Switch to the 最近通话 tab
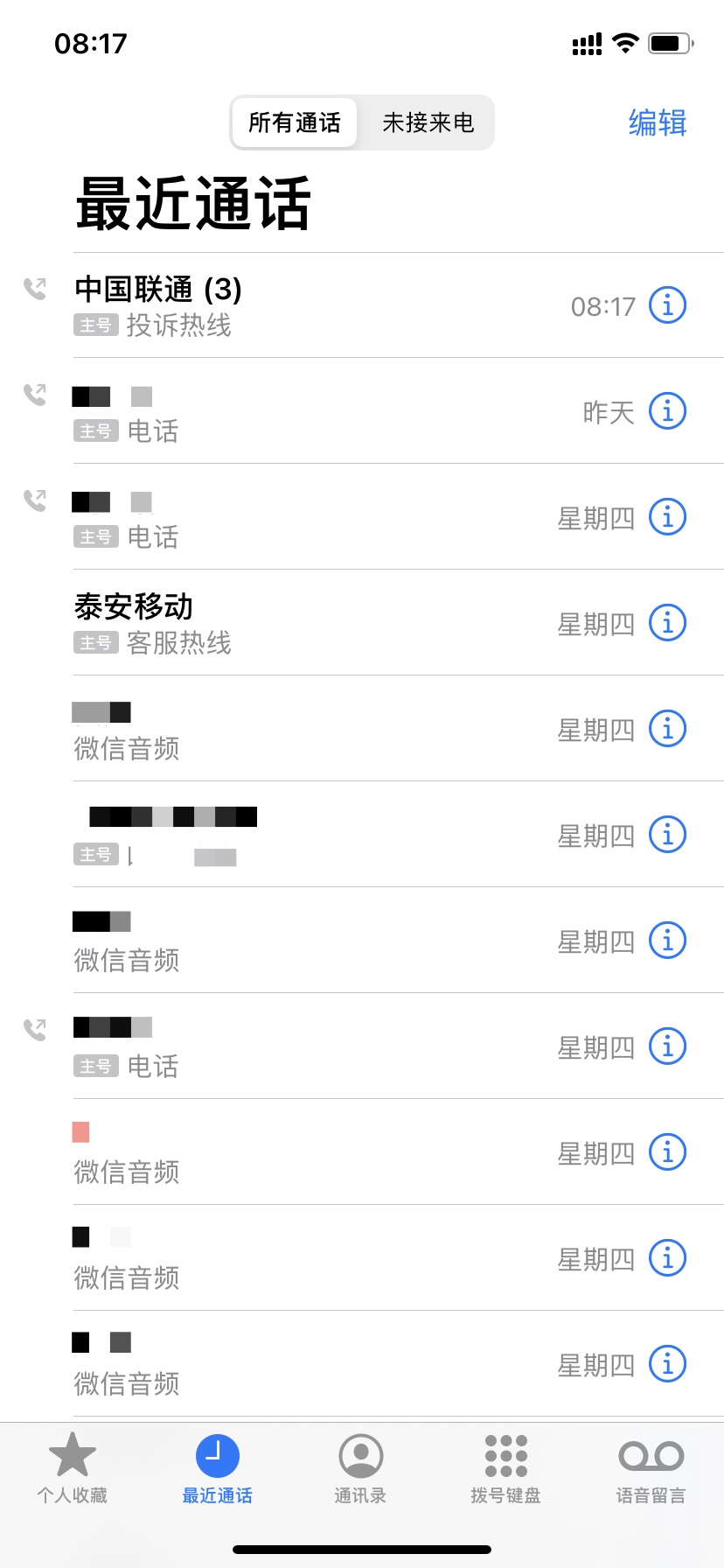 pyautogui.click(x=217, y=1470)
